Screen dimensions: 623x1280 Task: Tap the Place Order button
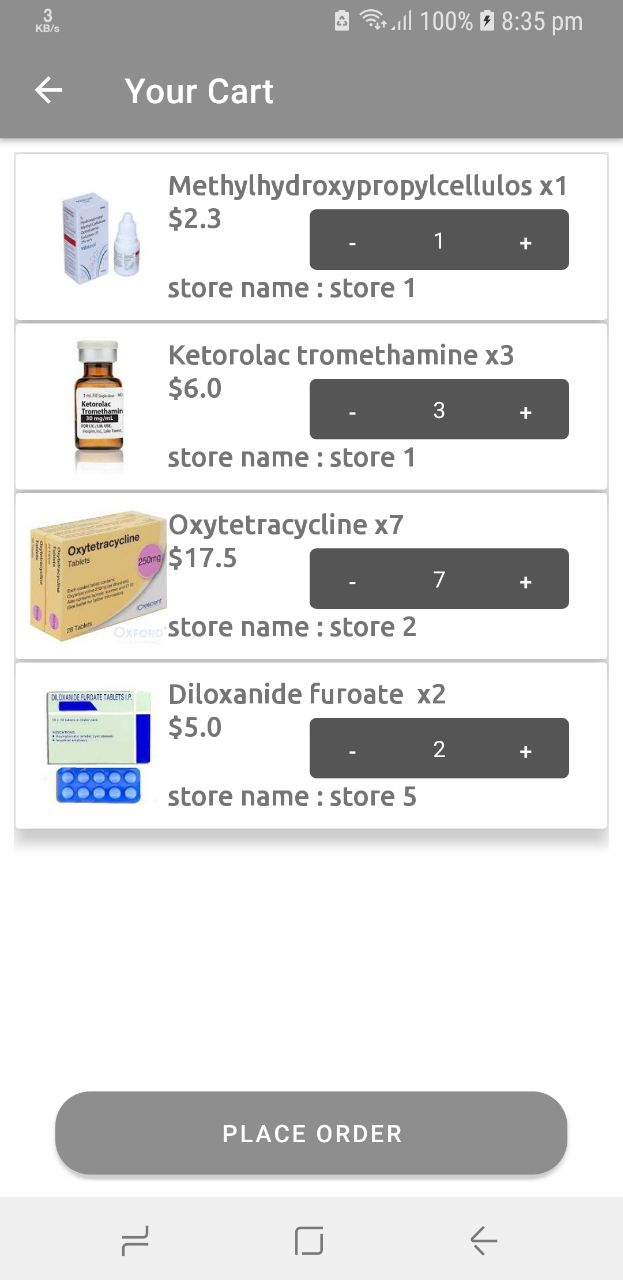[311, 1133]
